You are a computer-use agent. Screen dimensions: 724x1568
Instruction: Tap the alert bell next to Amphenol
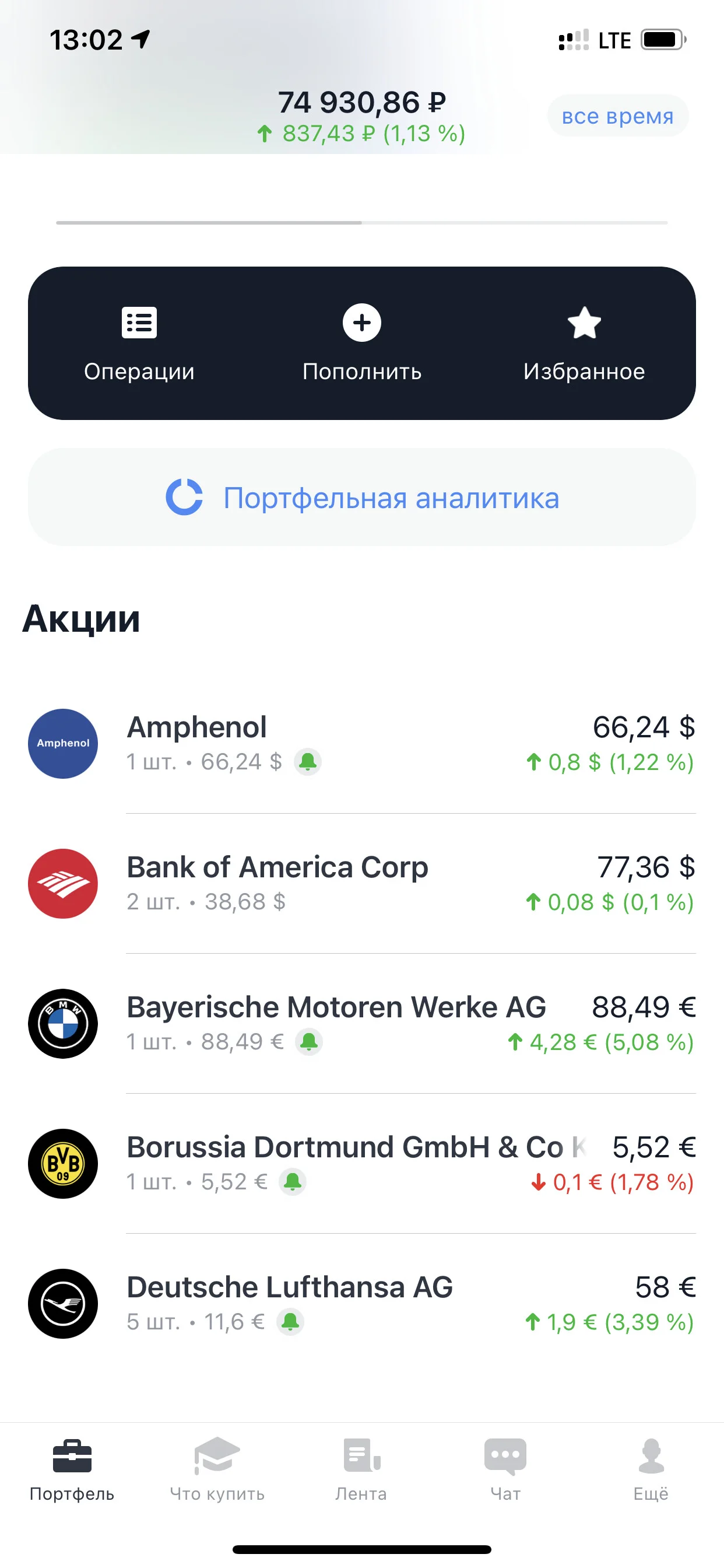tap(308, 761)
